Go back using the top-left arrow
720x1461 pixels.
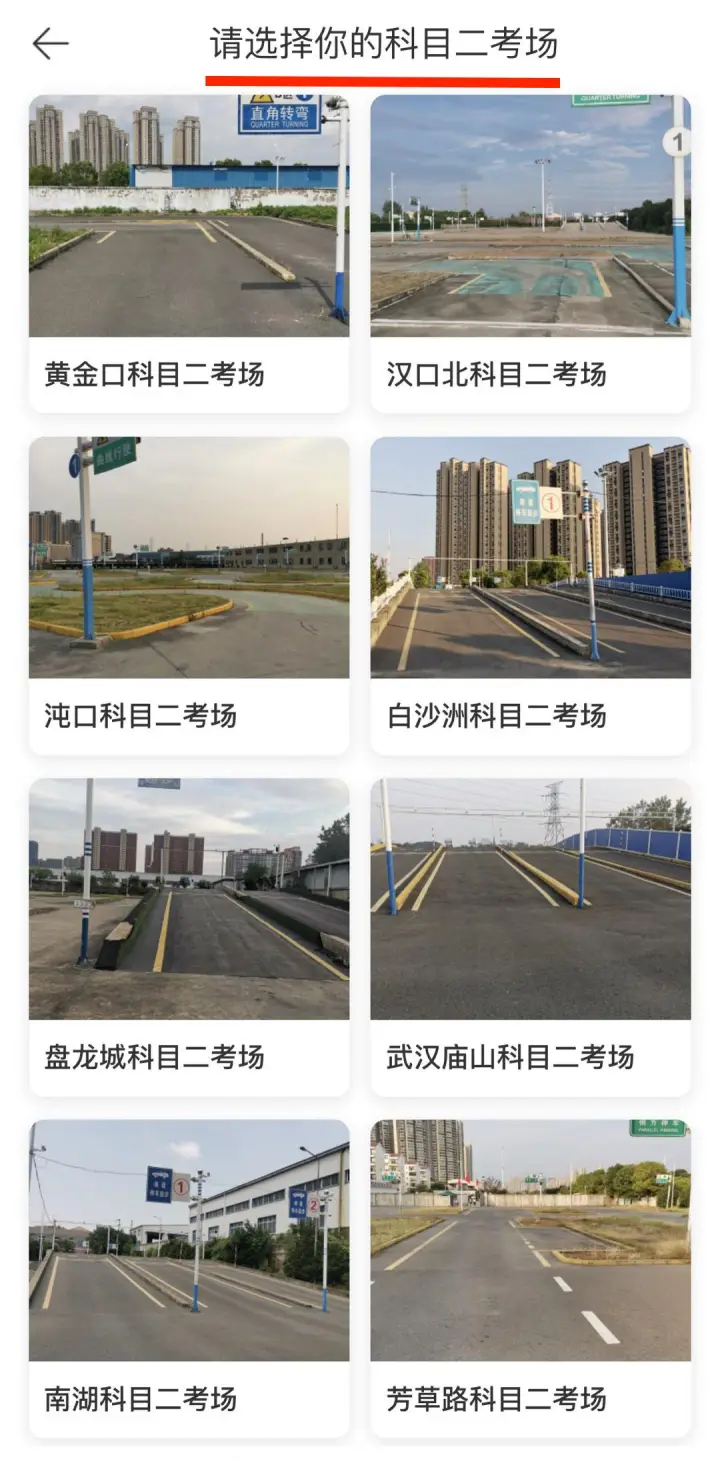pos(50,43)
